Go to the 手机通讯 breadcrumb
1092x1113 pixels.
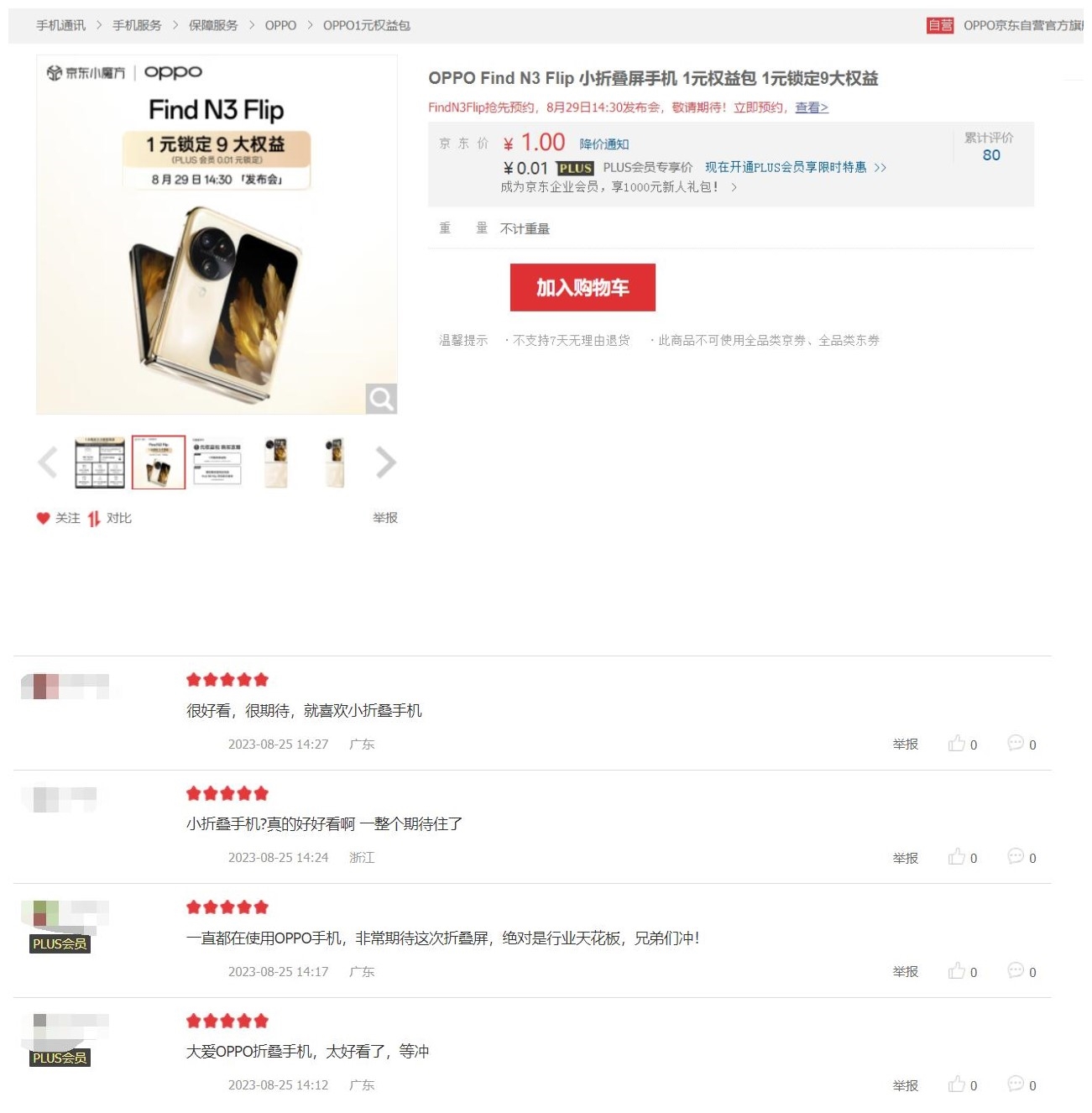click(60, 25)
